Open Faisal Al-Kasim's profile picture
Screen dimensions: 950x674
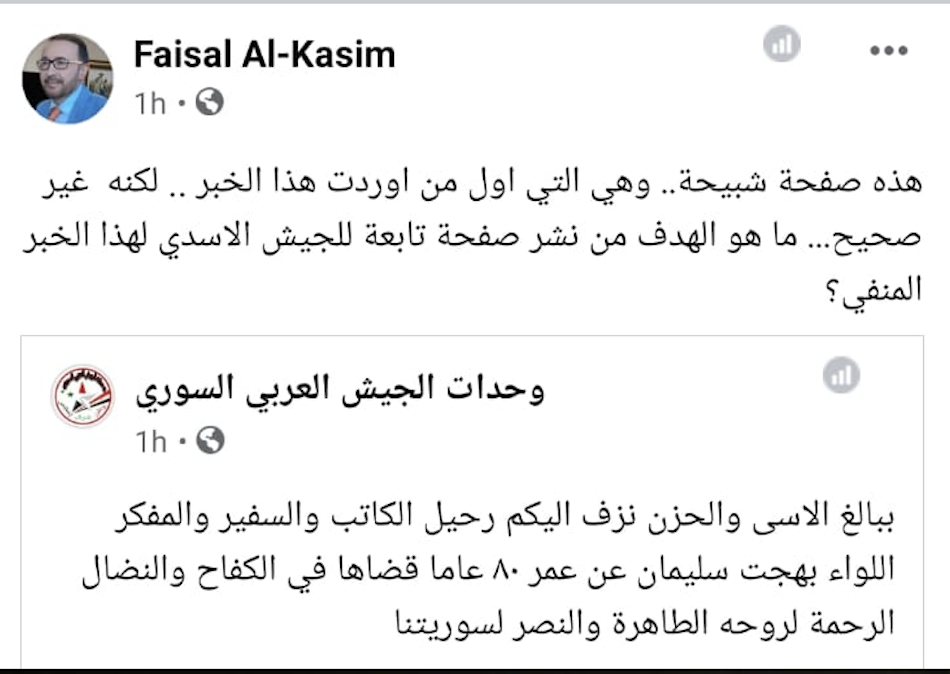68,78
